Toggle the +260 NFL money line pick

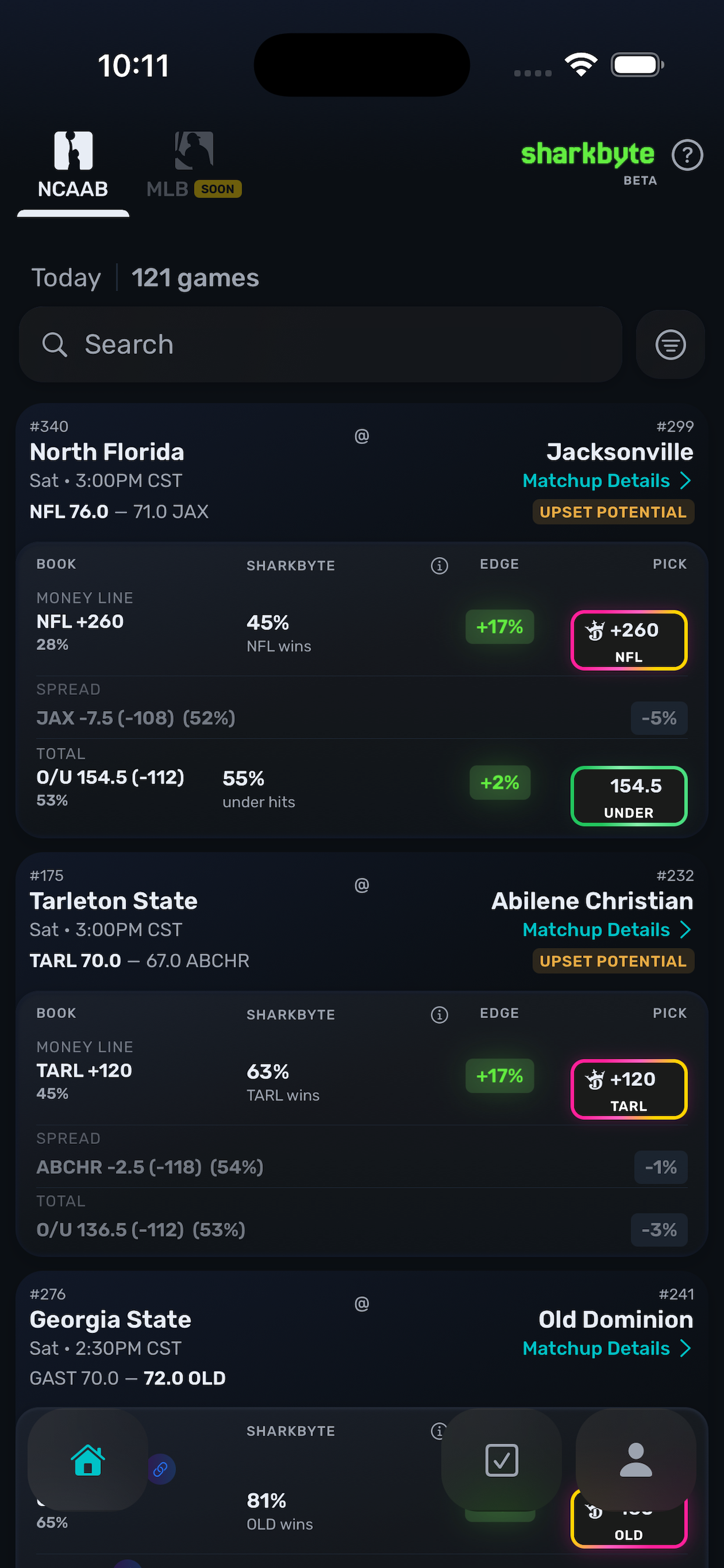(628, 640)
